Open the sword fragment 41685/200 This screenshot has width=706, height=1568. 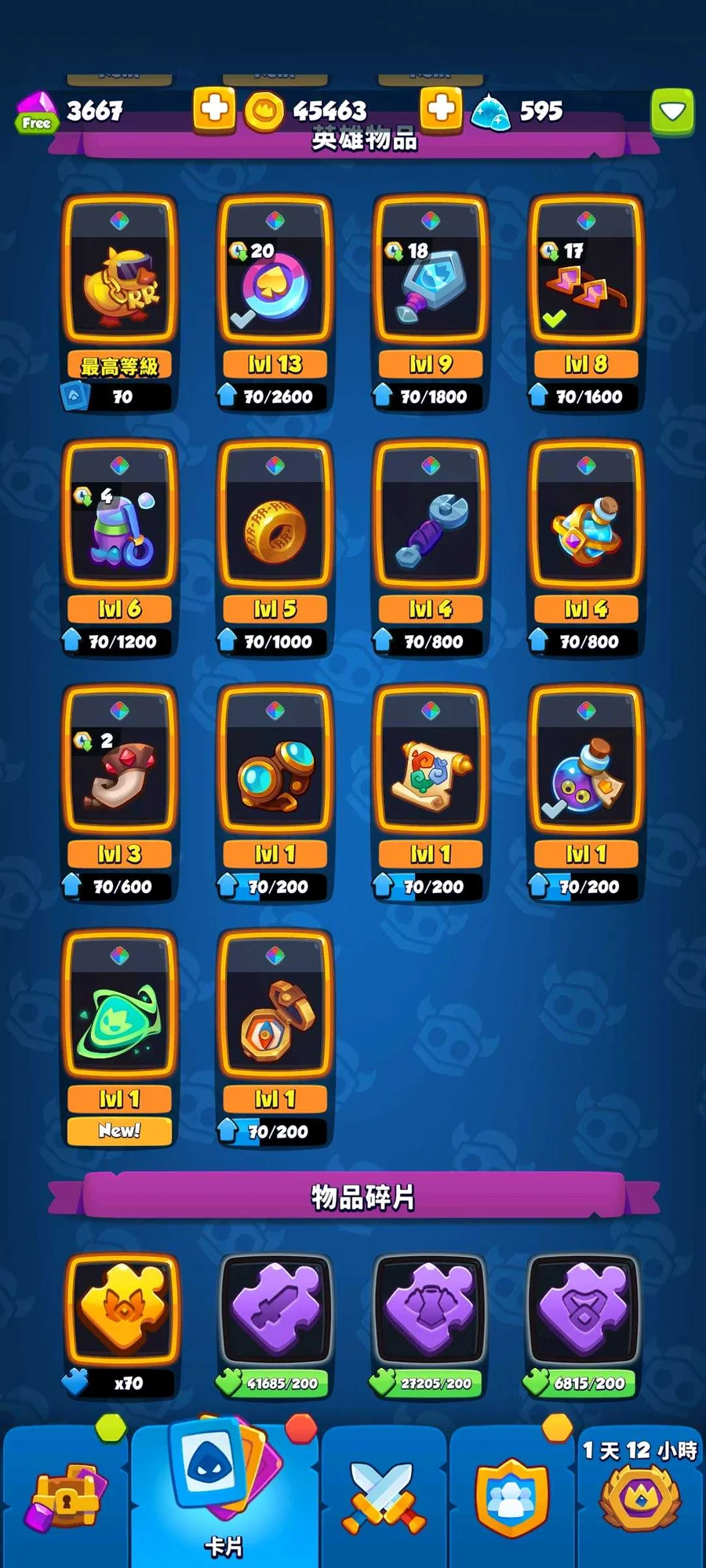275,1309
